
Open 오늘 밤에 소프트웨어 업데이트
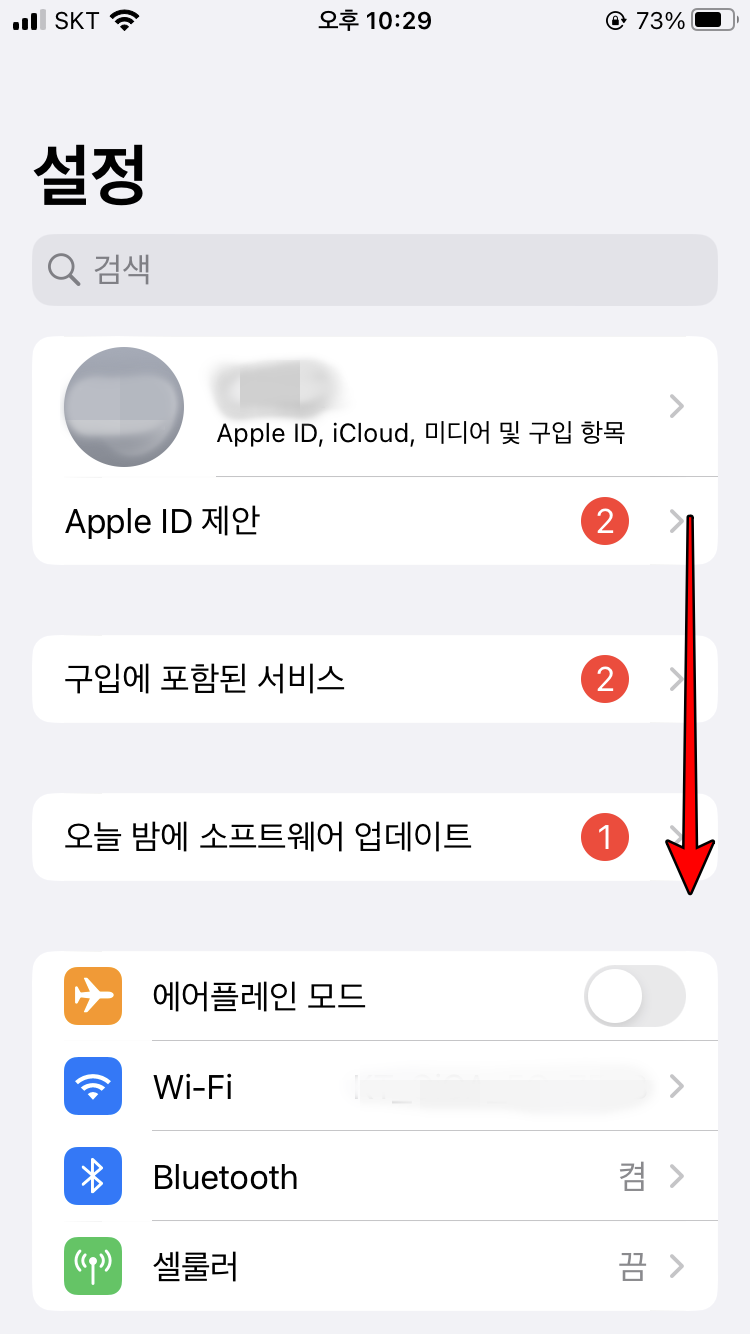[x=300, y=836]
